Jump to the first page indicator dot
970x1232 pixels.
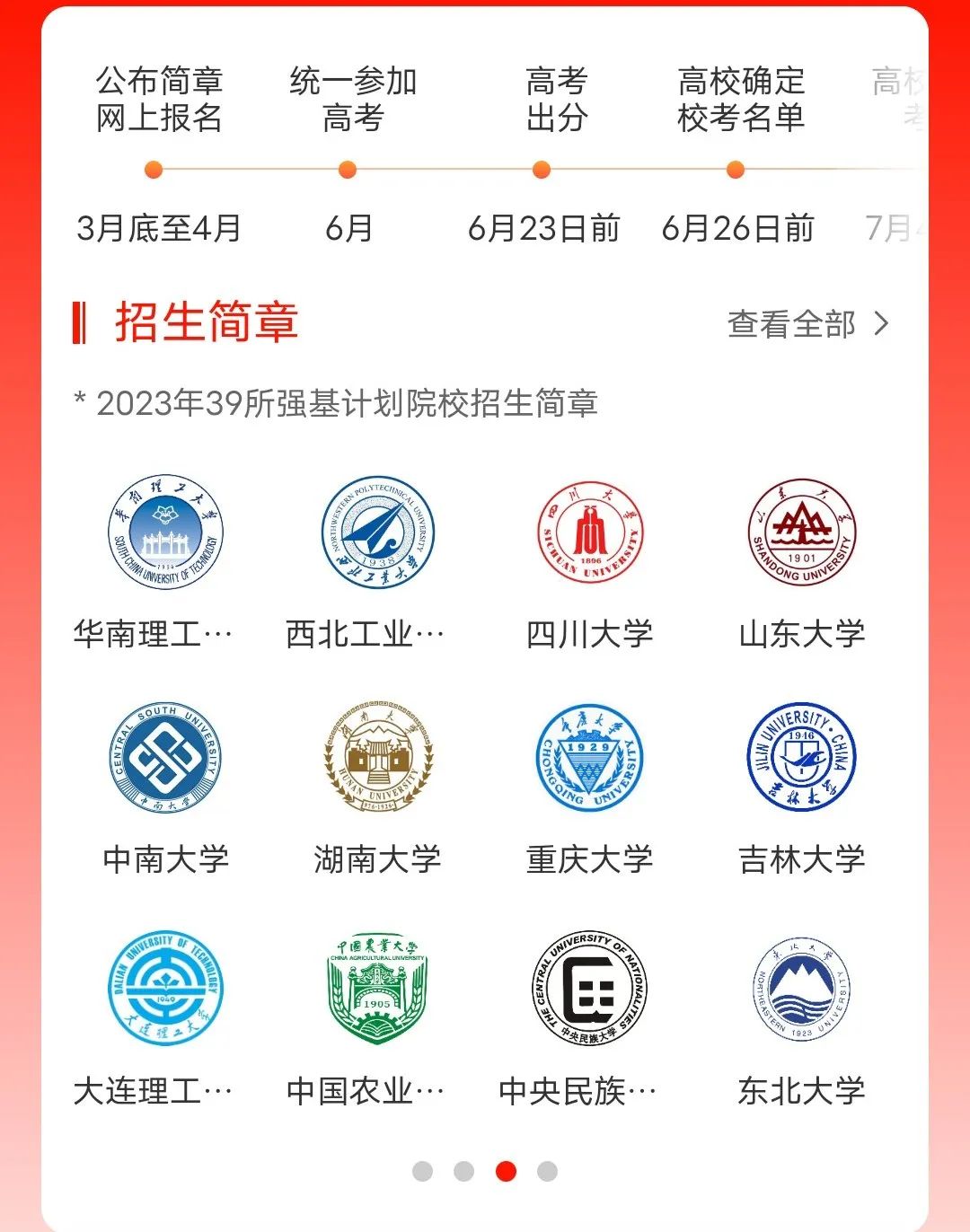pos(422,1171)
